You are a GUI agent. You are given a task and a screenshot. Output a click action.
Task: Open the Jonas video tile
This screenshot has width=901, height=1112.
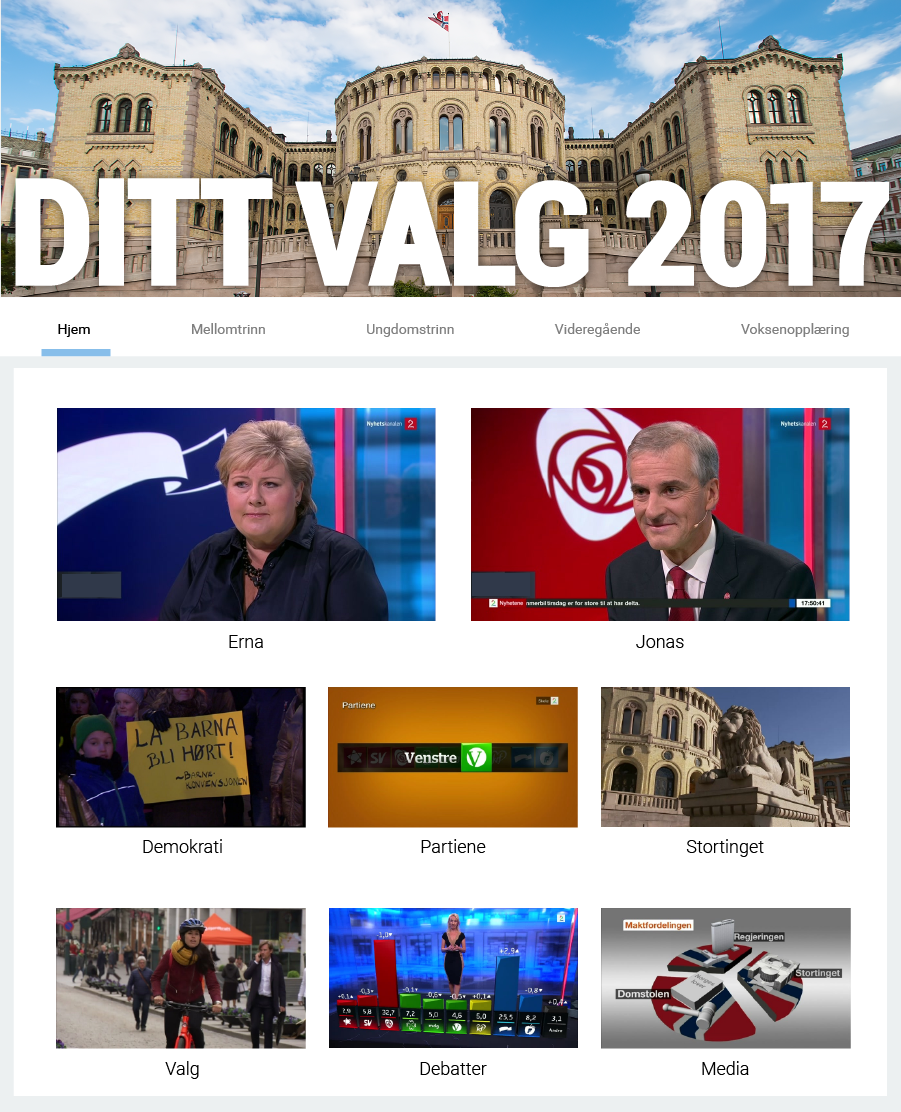tap(660, 514)
